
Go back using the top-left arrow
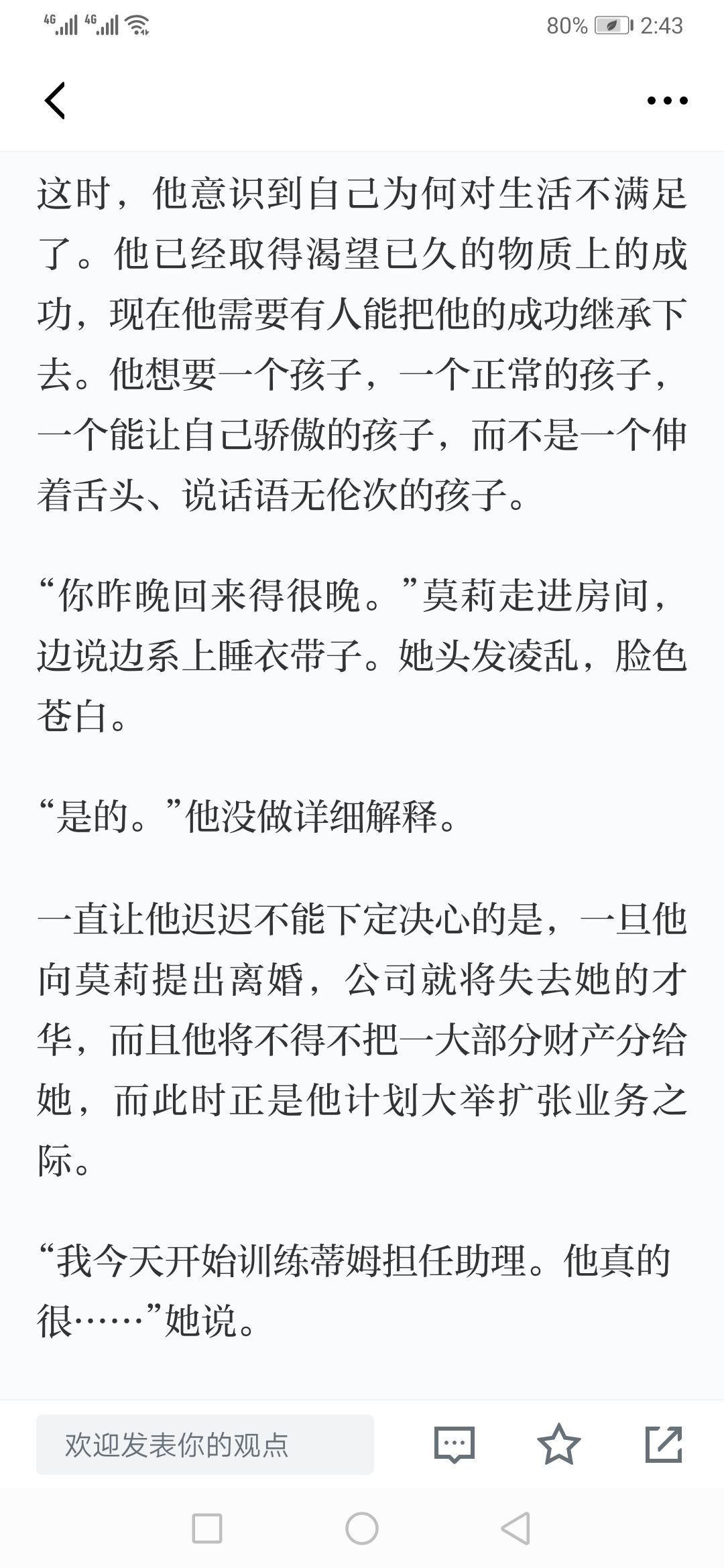pos(55,101)
